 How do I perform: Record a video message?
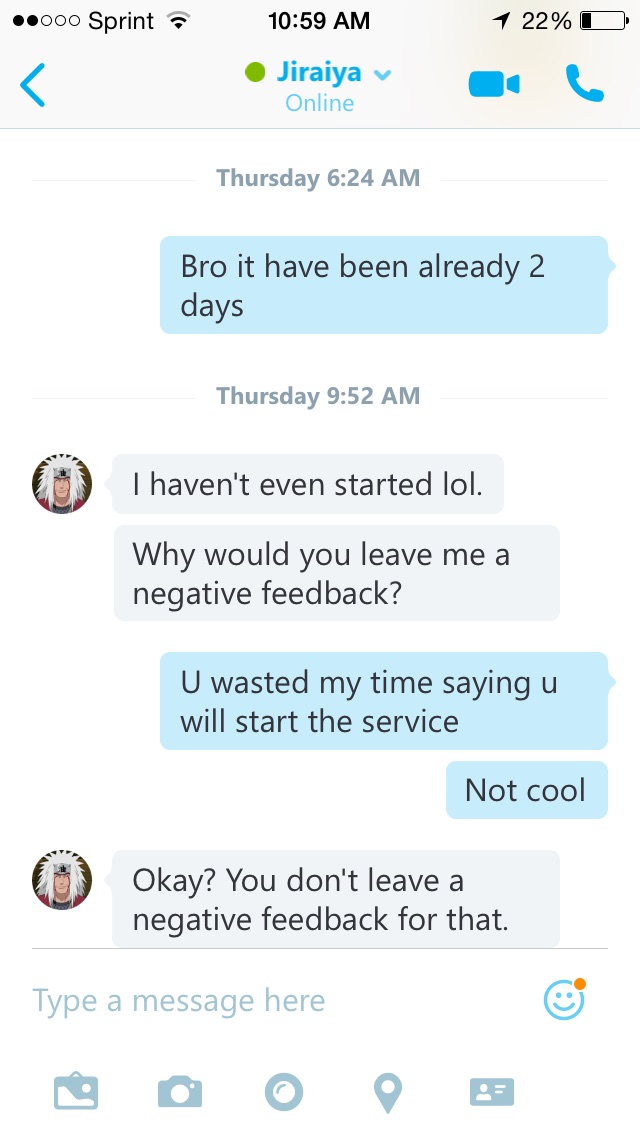pyautogui.click(x=284, y=1092)
